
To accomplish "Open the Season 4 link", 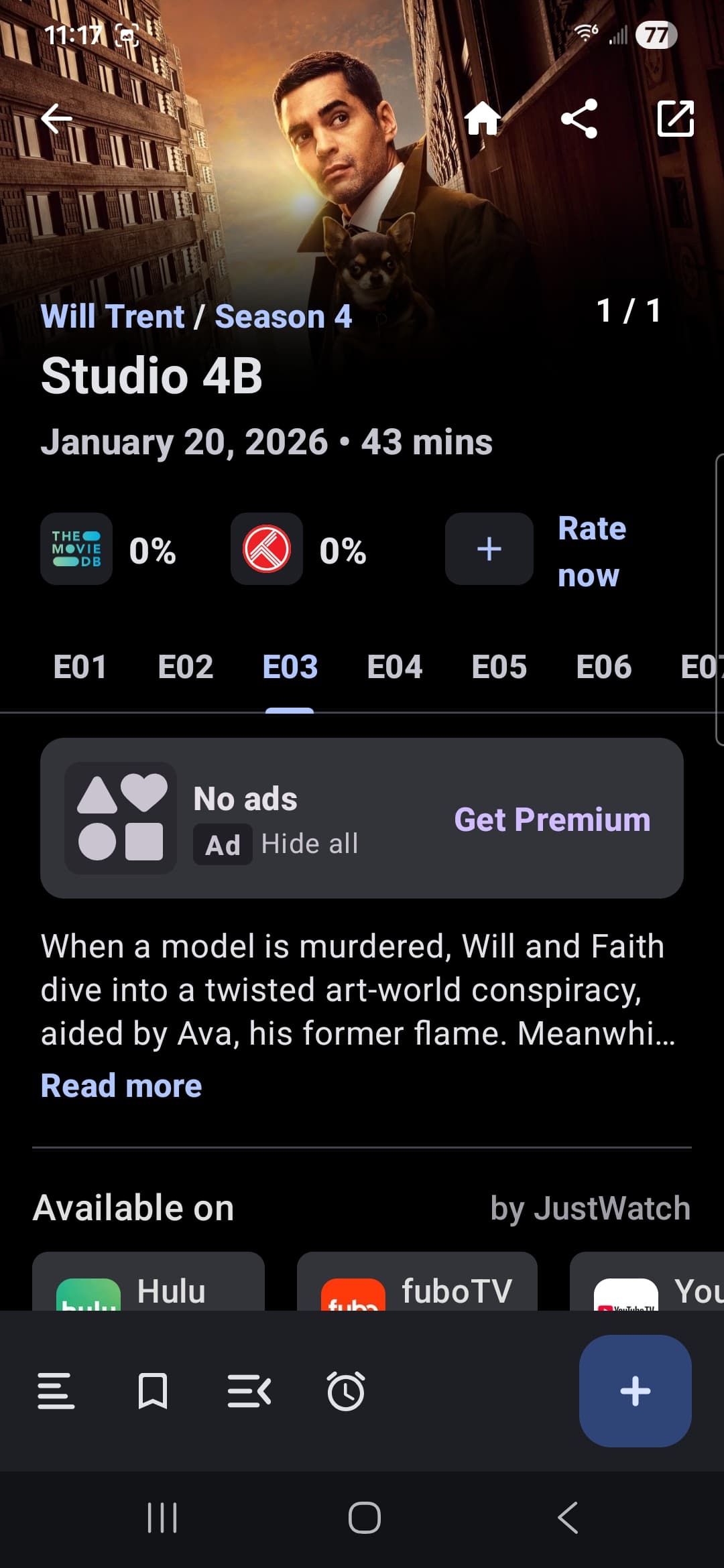I will pyautogui.click(x=283, y=316).
